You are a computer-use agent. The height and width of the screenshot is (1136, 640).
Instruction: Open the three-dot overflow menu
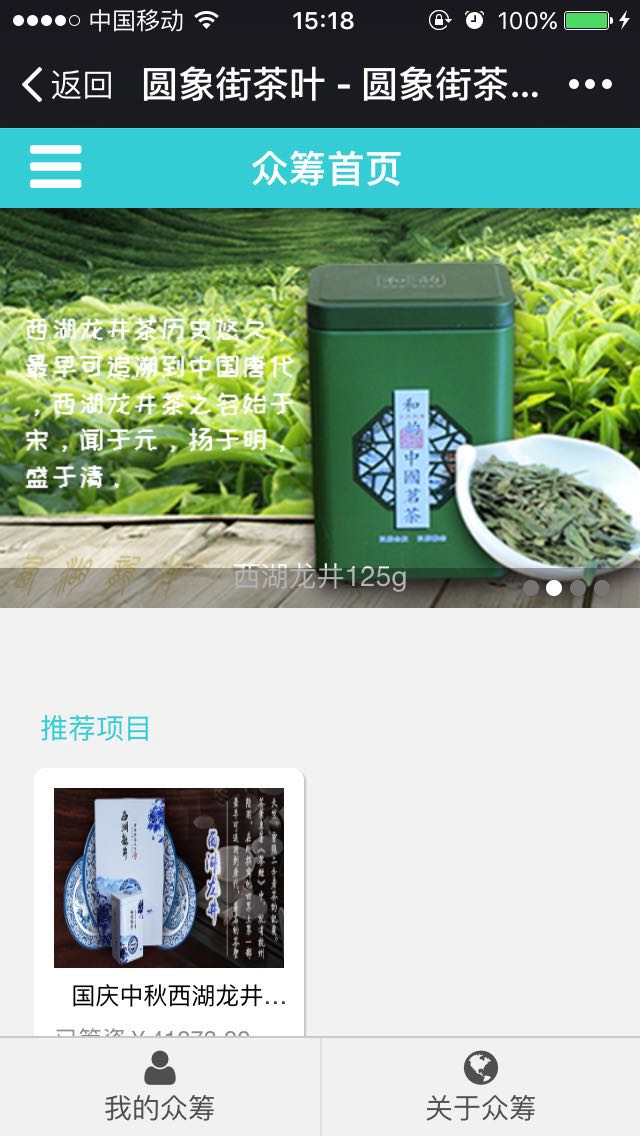click(590, 85)
